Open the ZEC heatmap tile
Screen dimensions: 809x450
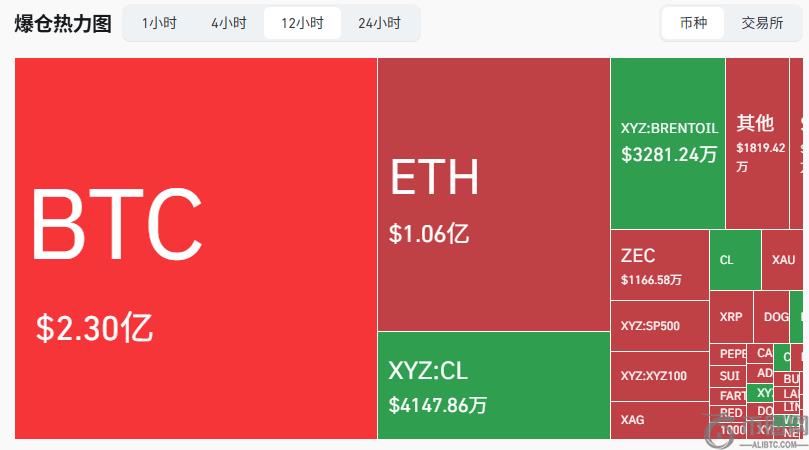coord(659,265)
